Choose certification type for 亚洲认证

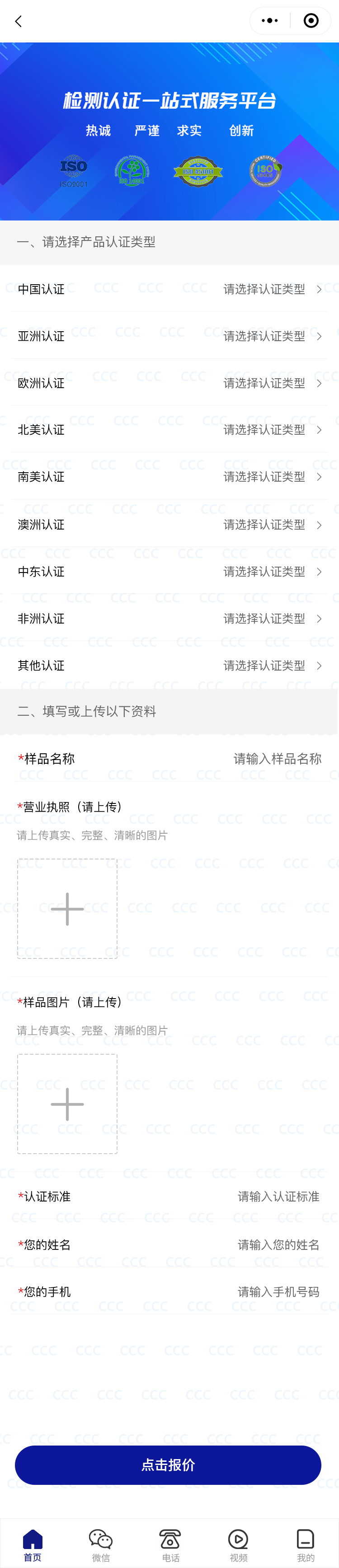click(x=272, y=336)
